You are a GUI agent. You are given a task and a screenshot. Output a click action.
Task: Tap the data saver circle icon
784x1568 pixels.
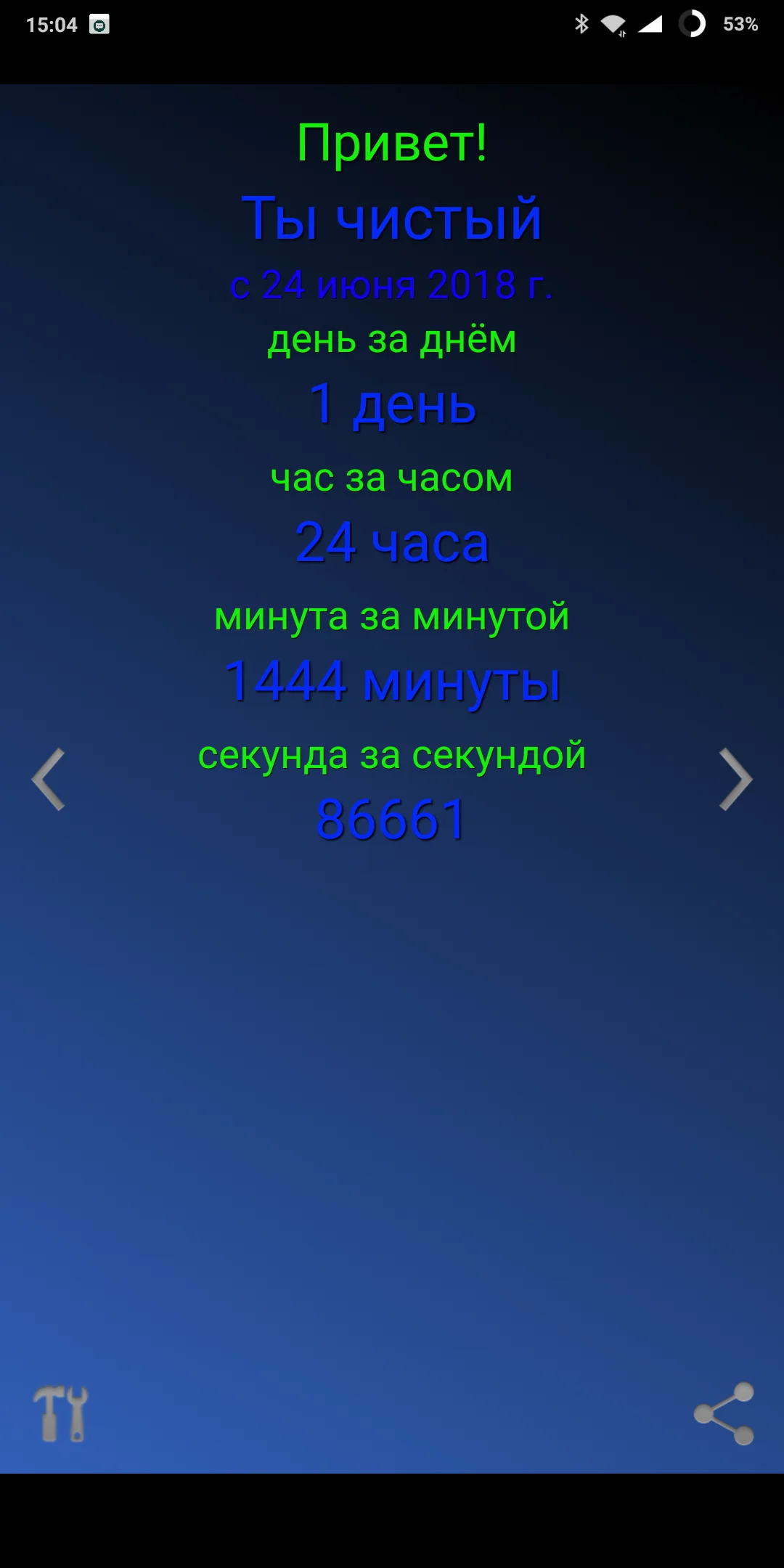[691, 23]
